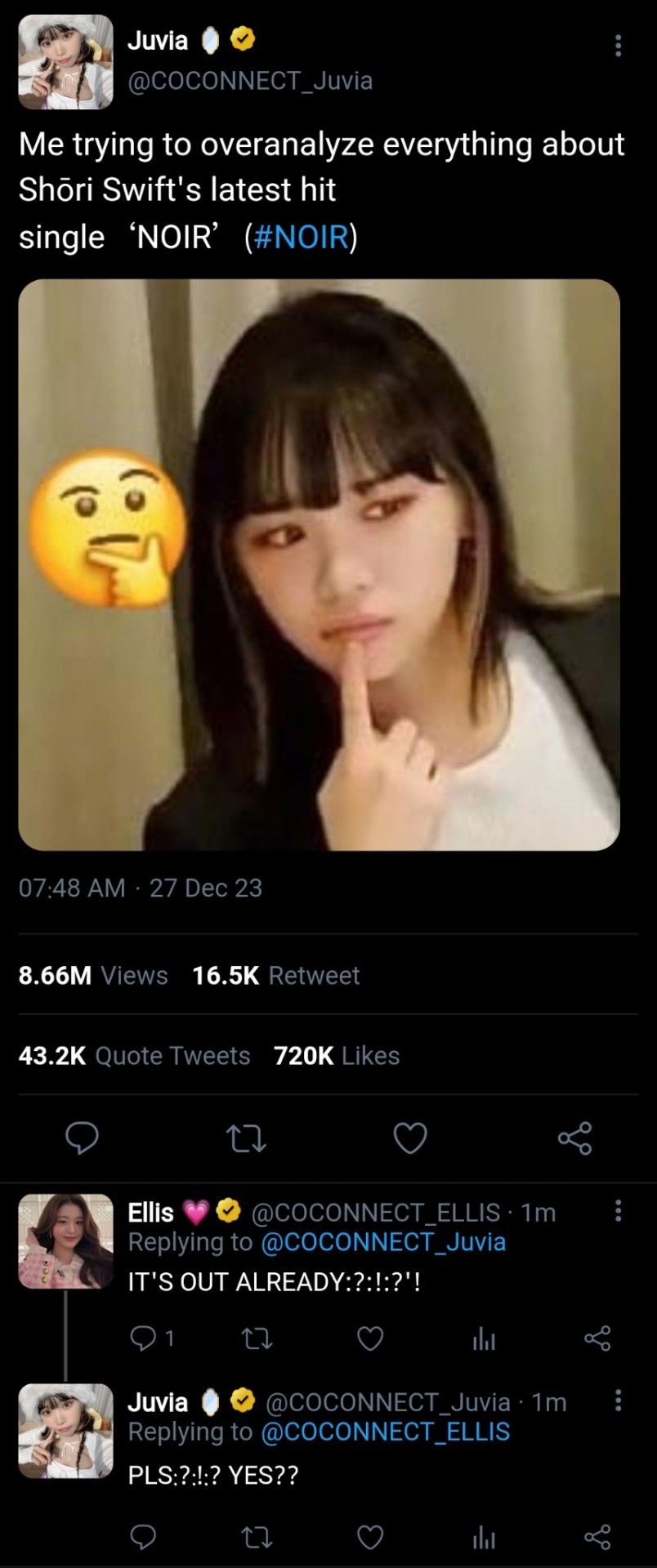Screen dimensions: 657x1568
Task: Open overflow menu on Ellis's reply
Action: click(618, 1210)
